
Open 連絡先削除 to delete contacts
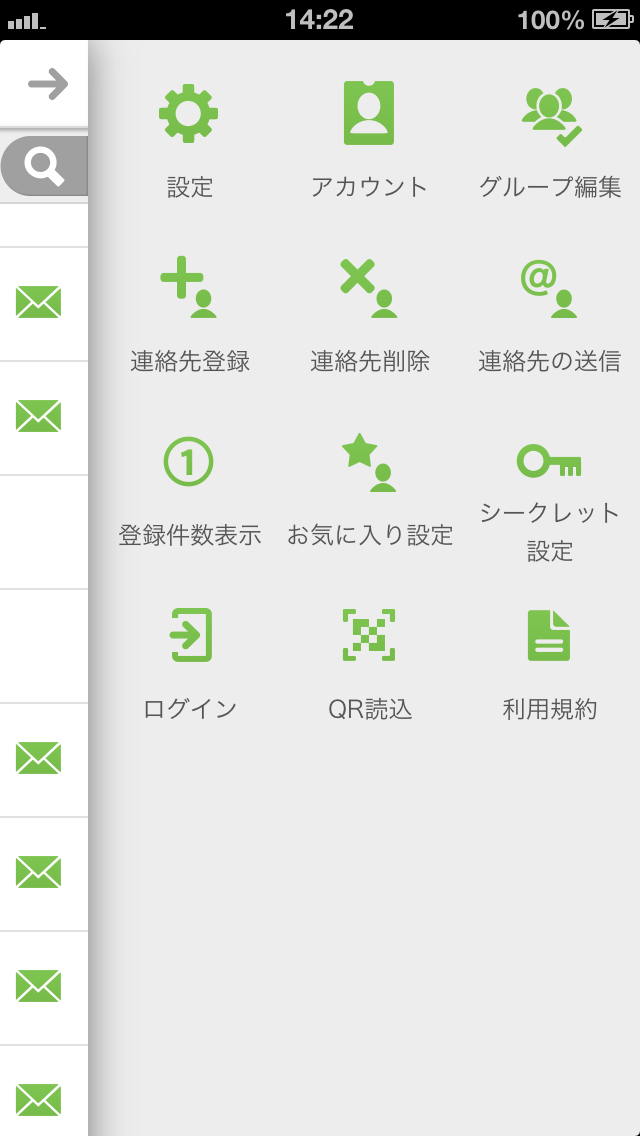point(369,316)
